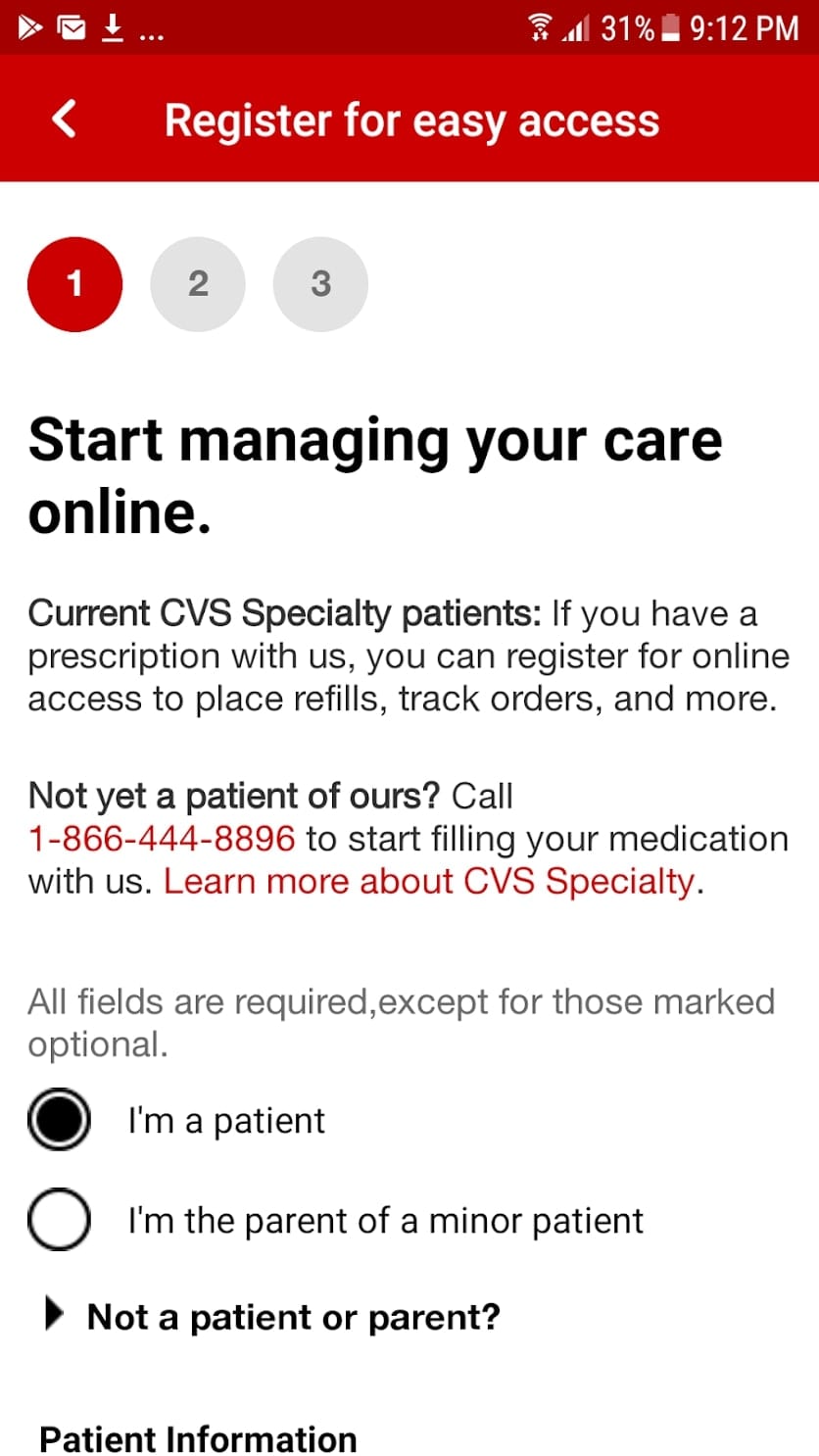
Task: Call the 1-866-444-8896 phone link
Action: click(162, 839)
